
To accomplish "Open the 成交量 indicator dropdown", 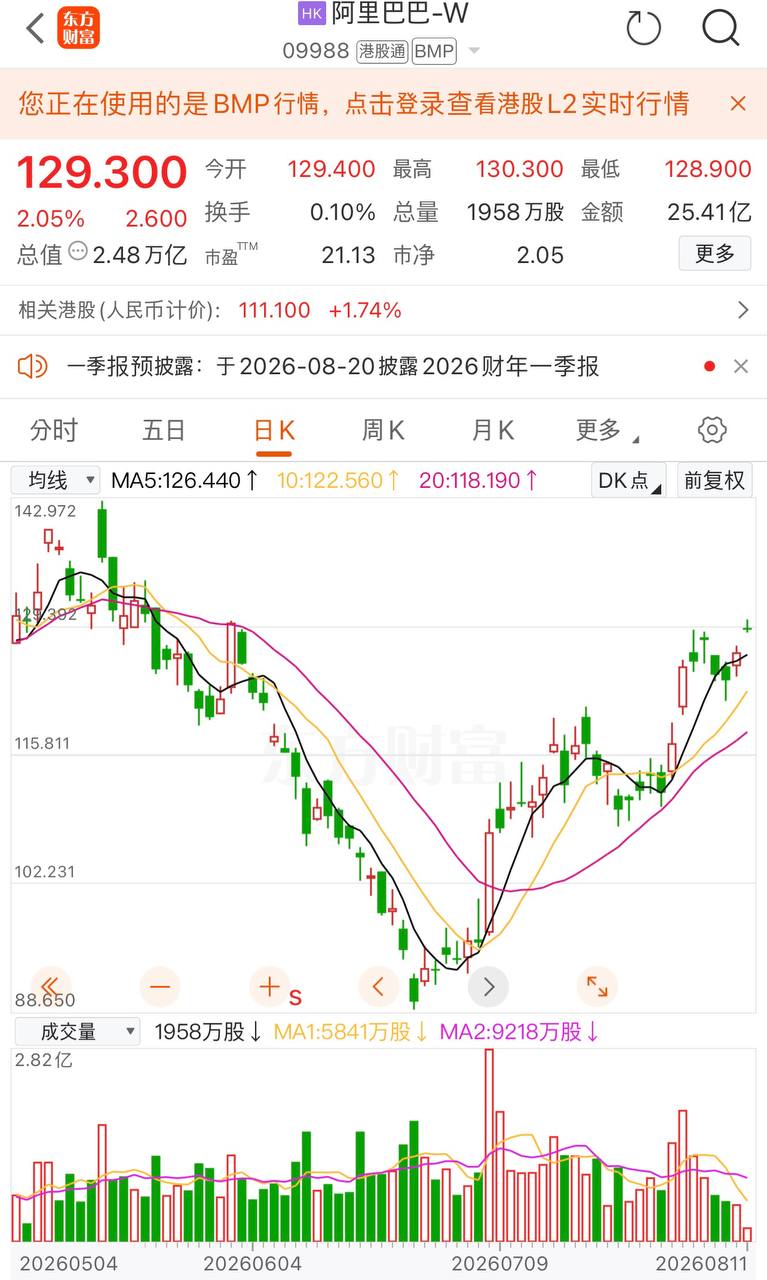I will tap(75, 1031).
